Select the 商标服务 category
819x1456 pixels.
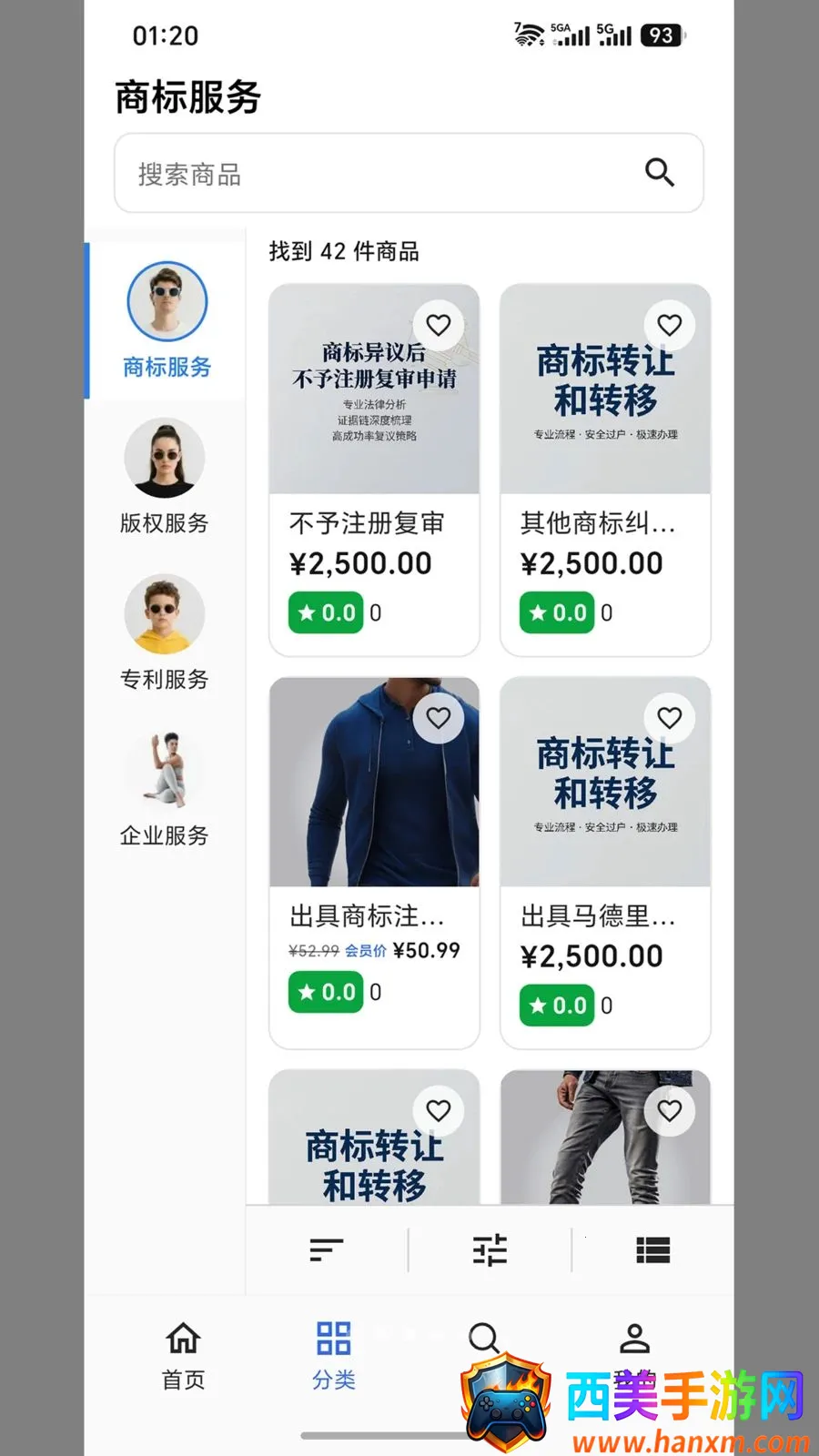click(167, 320)
